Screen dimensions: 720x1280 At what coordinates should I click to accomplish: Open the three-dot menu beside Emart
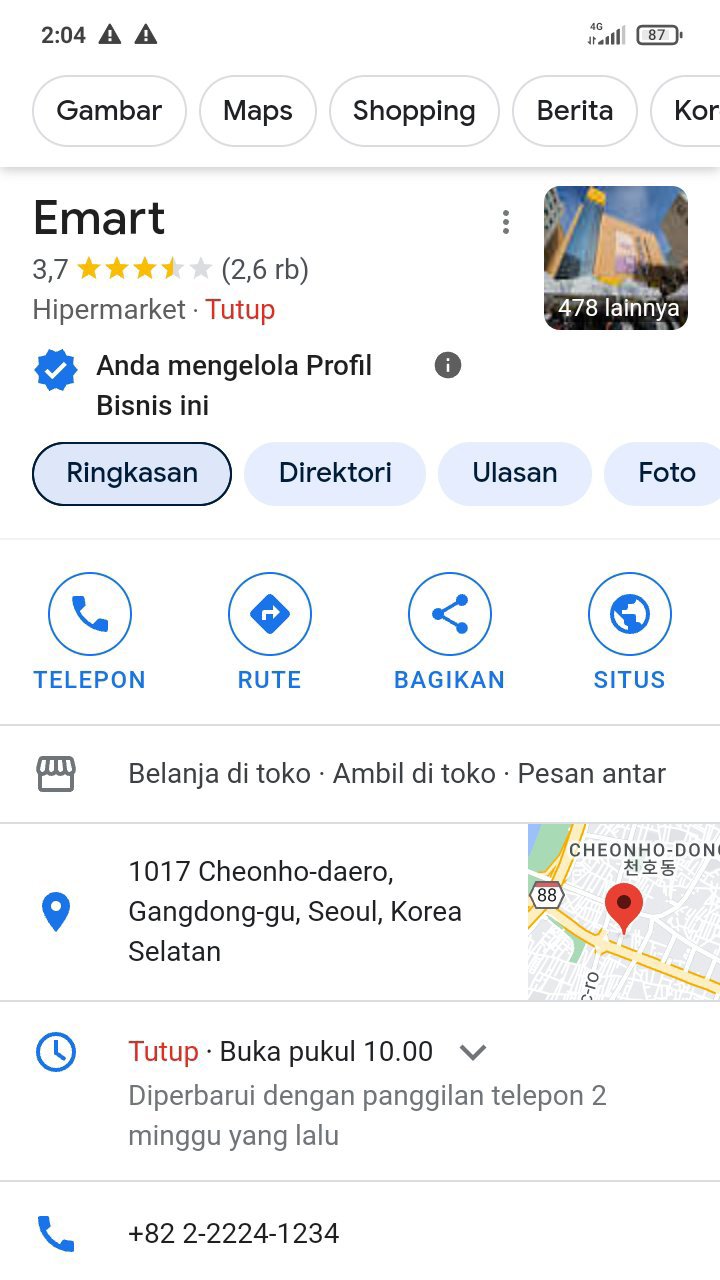coord(506,222)
